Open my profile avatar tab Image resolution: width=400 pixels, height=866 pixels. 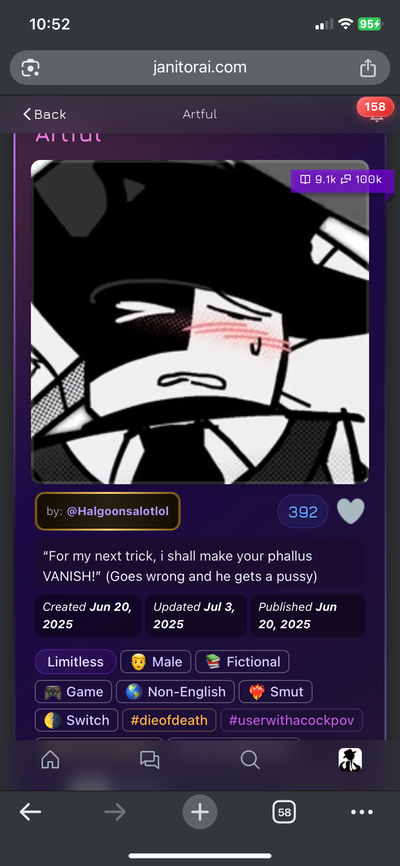tap(350, 760)
